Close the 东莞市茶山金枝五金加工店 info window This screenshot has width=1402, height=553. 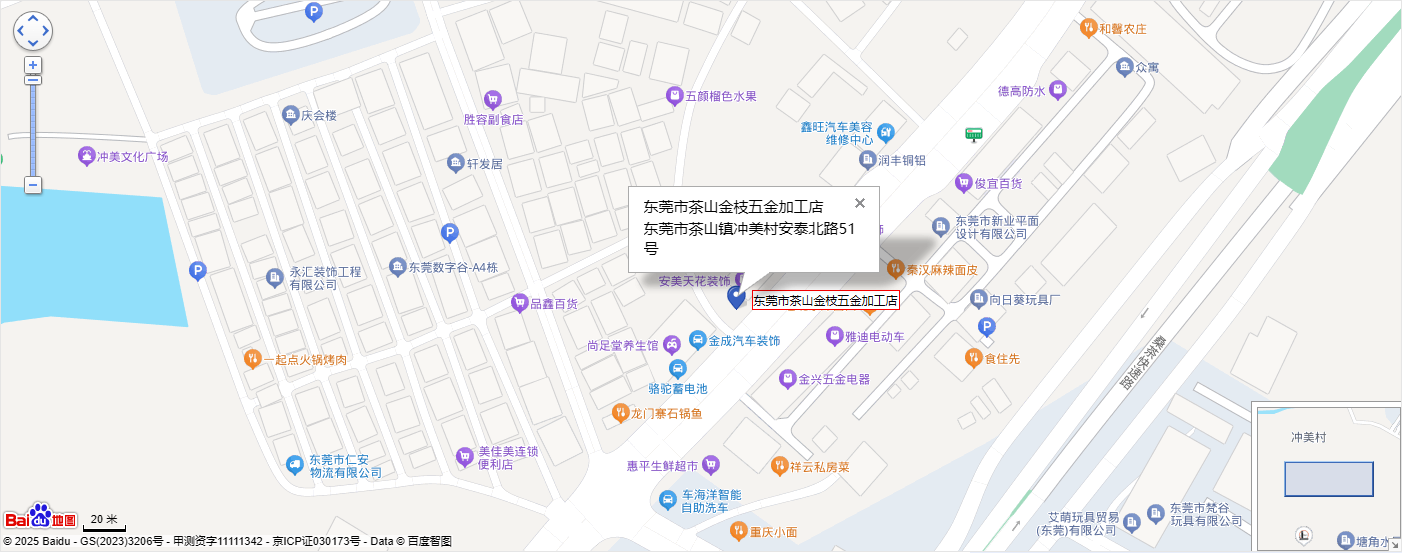pos(859,203)
